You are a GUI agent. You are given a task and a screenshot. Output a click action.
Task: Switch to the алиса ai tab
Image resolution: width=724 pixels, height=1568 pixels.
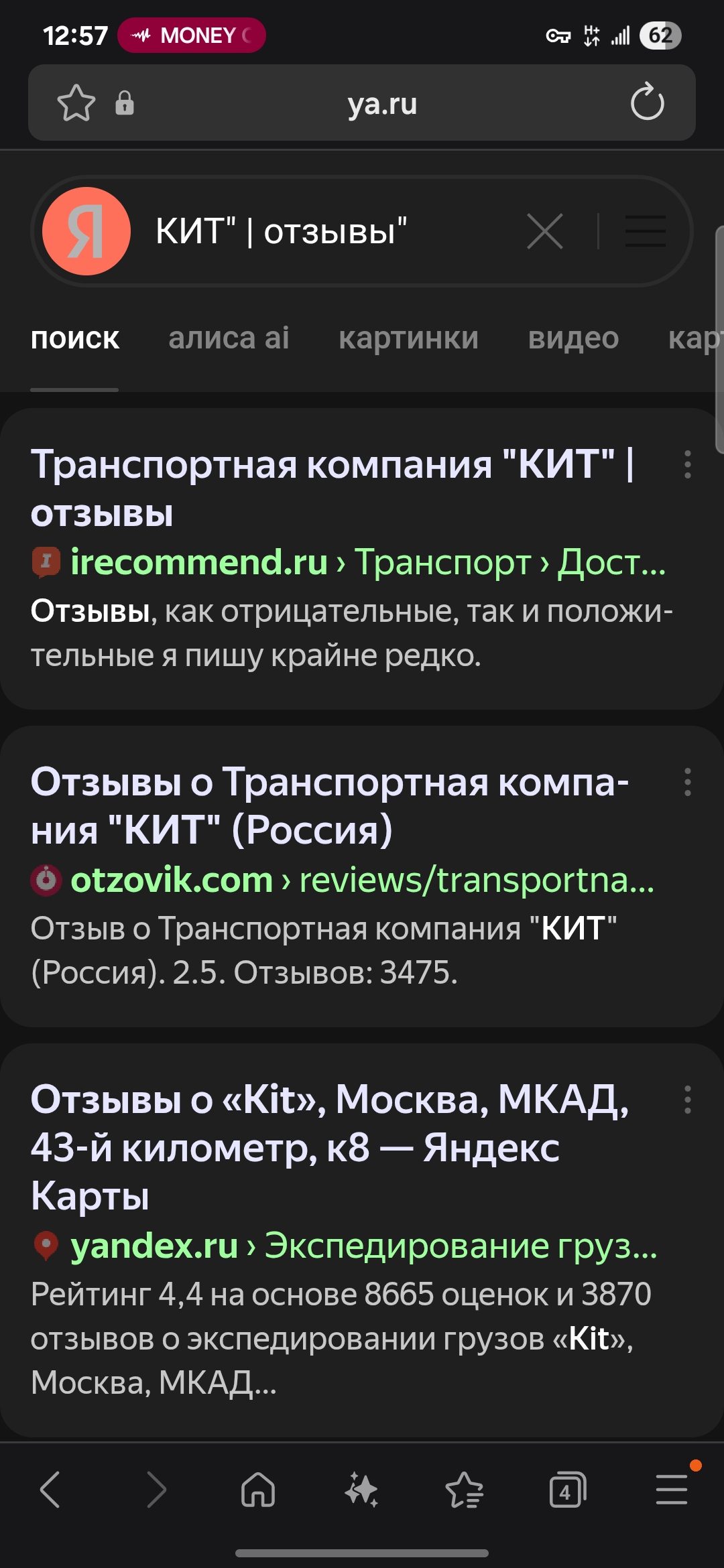tap(229, 338)
